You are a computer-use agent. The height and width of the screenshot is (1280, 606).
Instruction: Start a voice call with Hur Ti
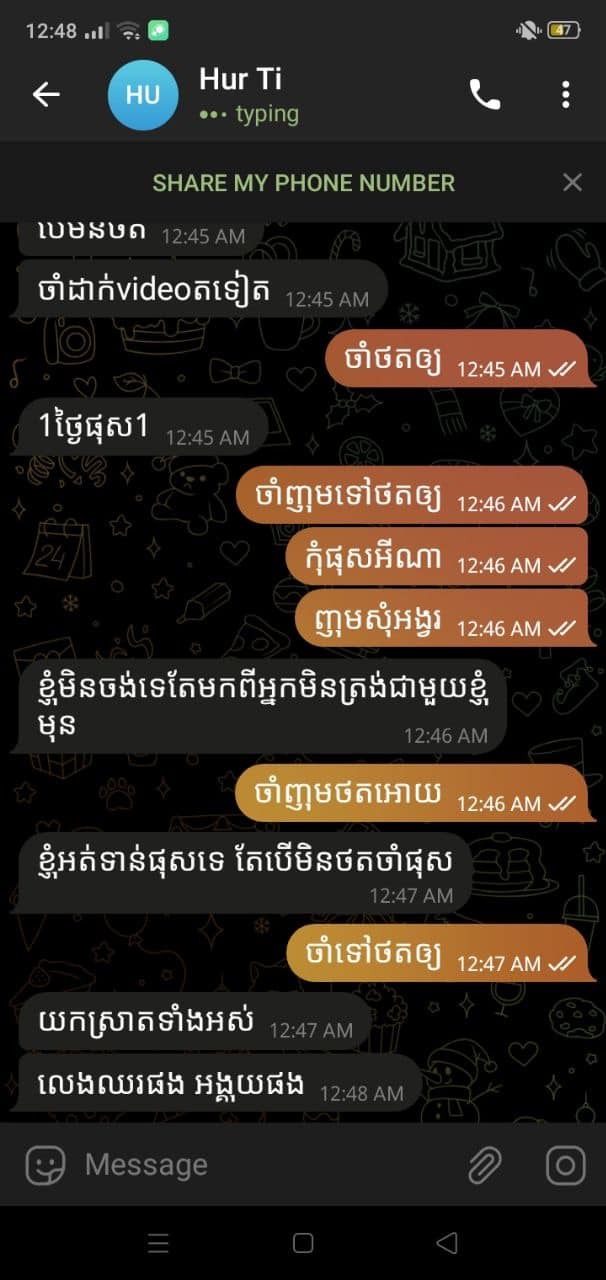[485, 95]
